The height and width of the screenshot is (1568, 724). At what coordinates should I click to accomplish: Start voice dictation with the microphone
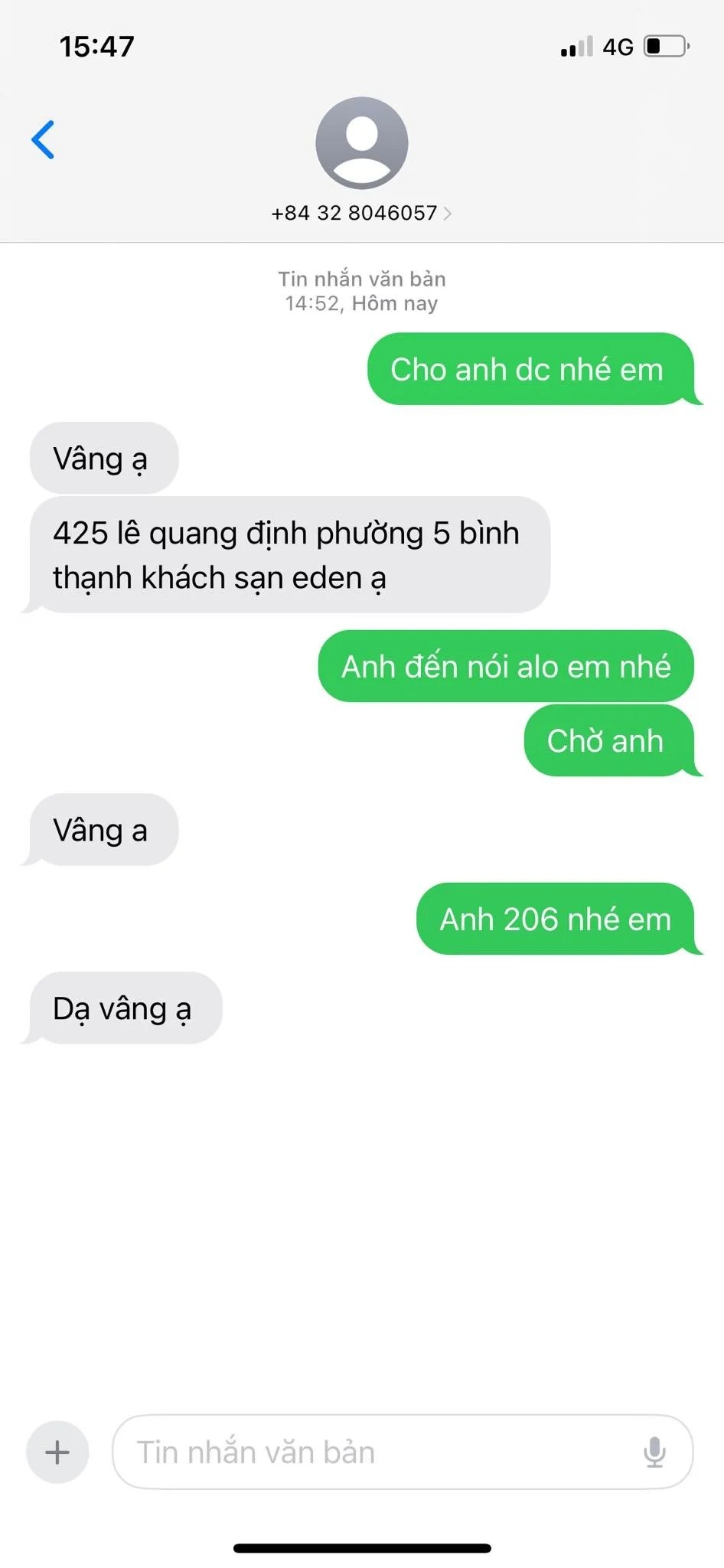654,1452
